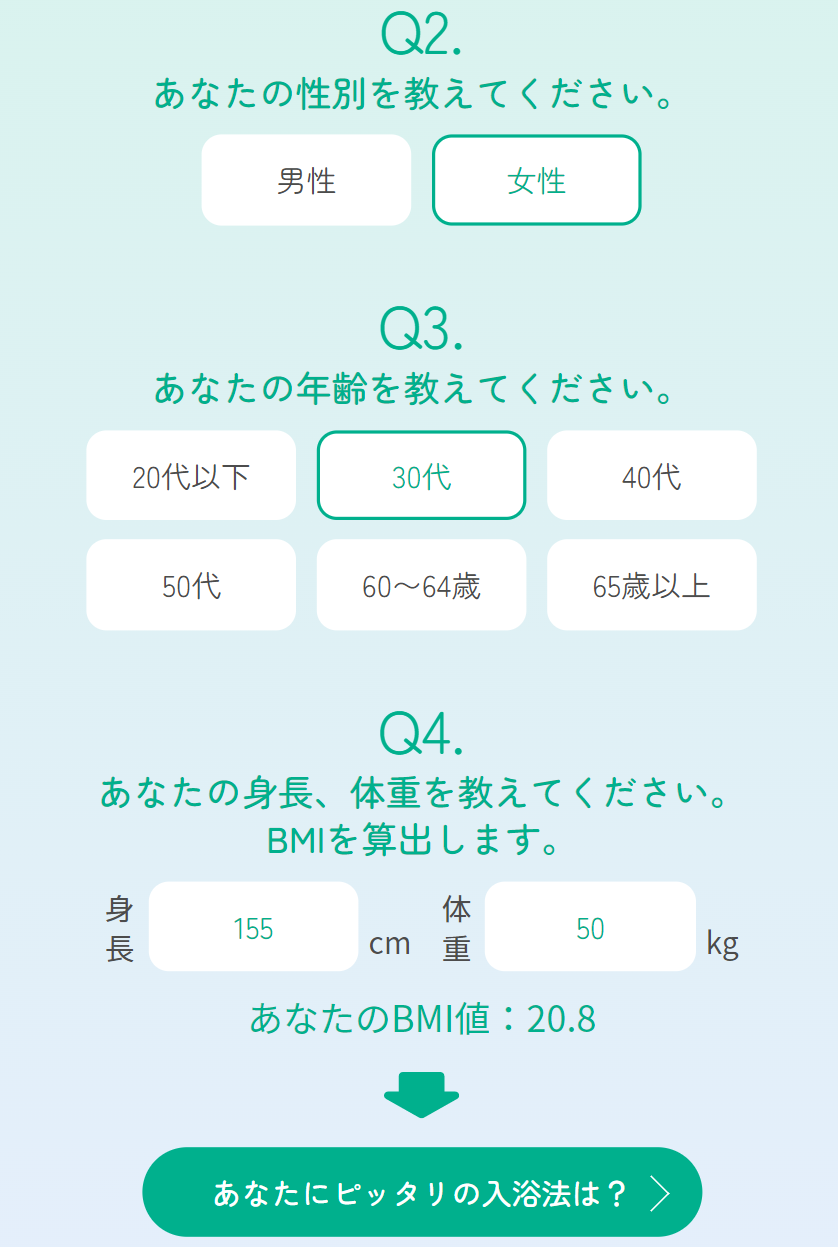Choose the 20代以下 age option
This screenshot has width=838, height=1247.
click(191, 476)
